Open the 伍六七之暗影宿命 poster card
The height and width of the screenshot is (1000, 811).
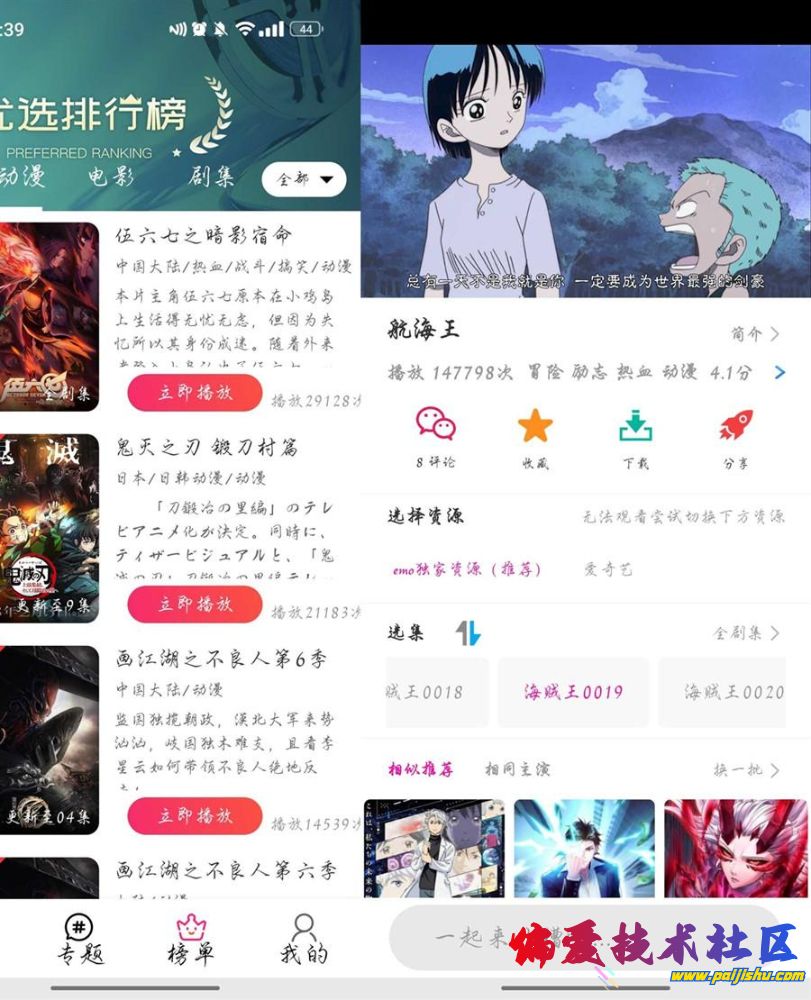[50, 316]
